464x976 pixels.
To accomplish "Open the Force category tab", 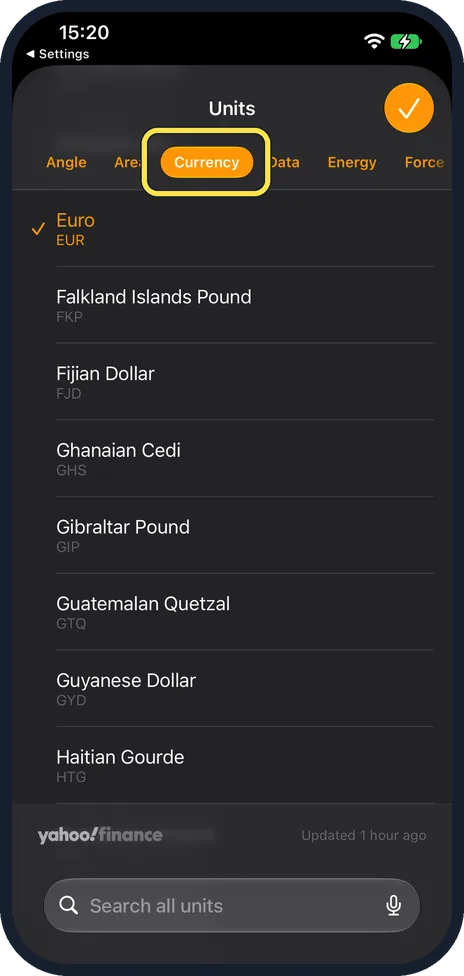I will [424, 162].
